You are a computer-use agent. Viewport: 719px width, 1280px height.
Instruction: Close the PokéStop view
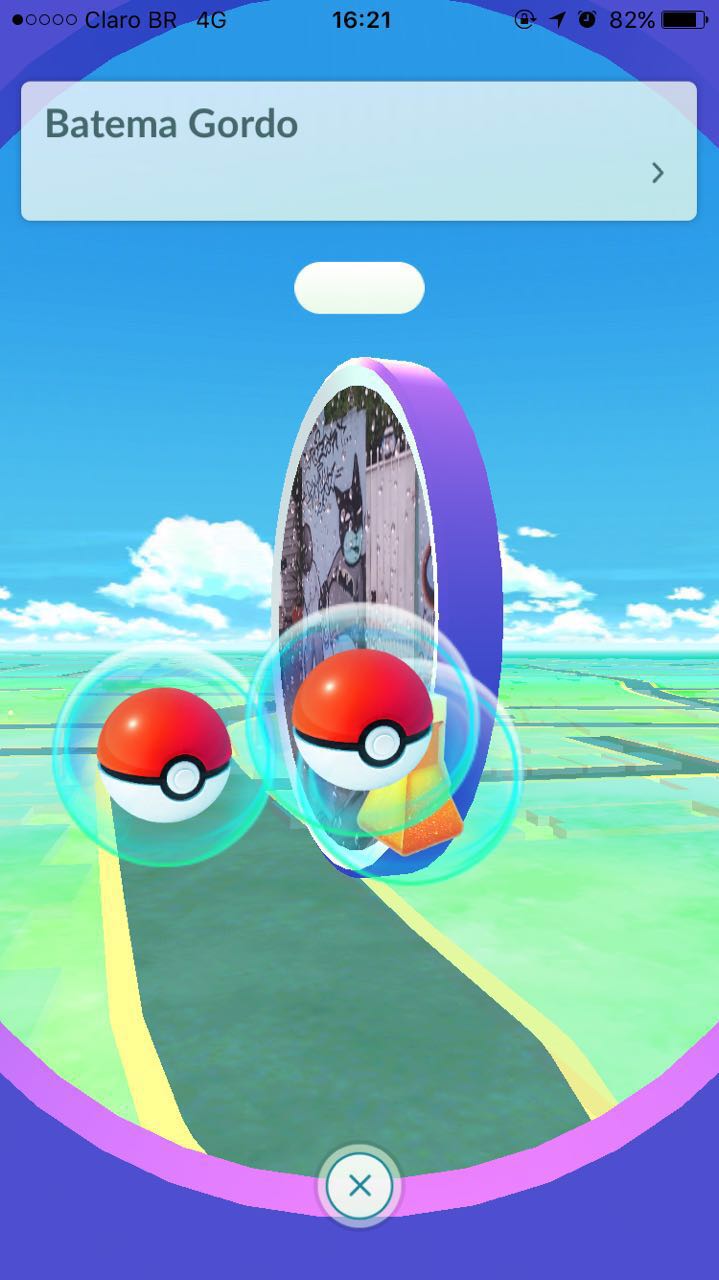click(359, 1186)
